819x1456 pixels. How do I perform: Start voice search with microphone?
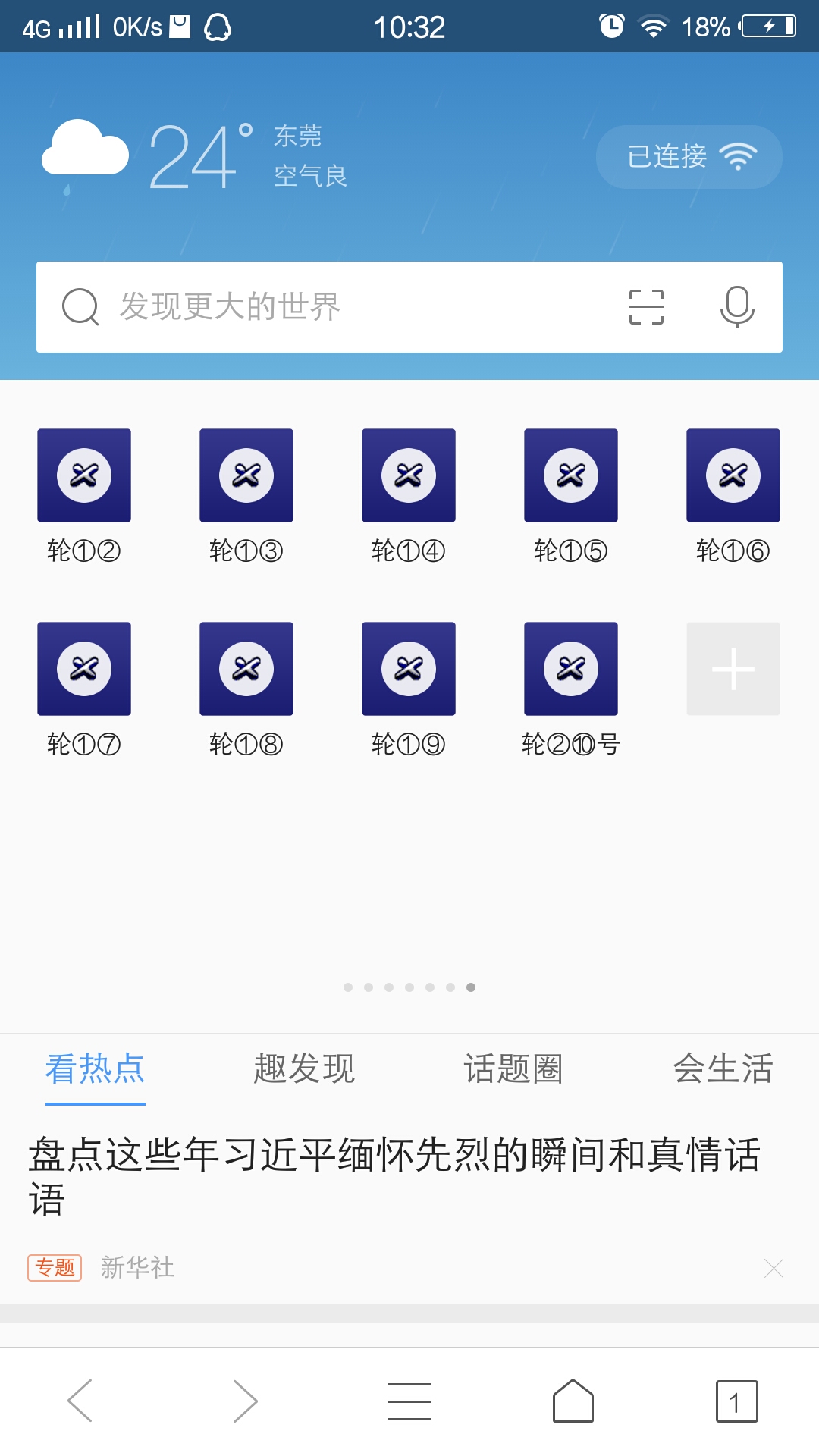[736, 307]
